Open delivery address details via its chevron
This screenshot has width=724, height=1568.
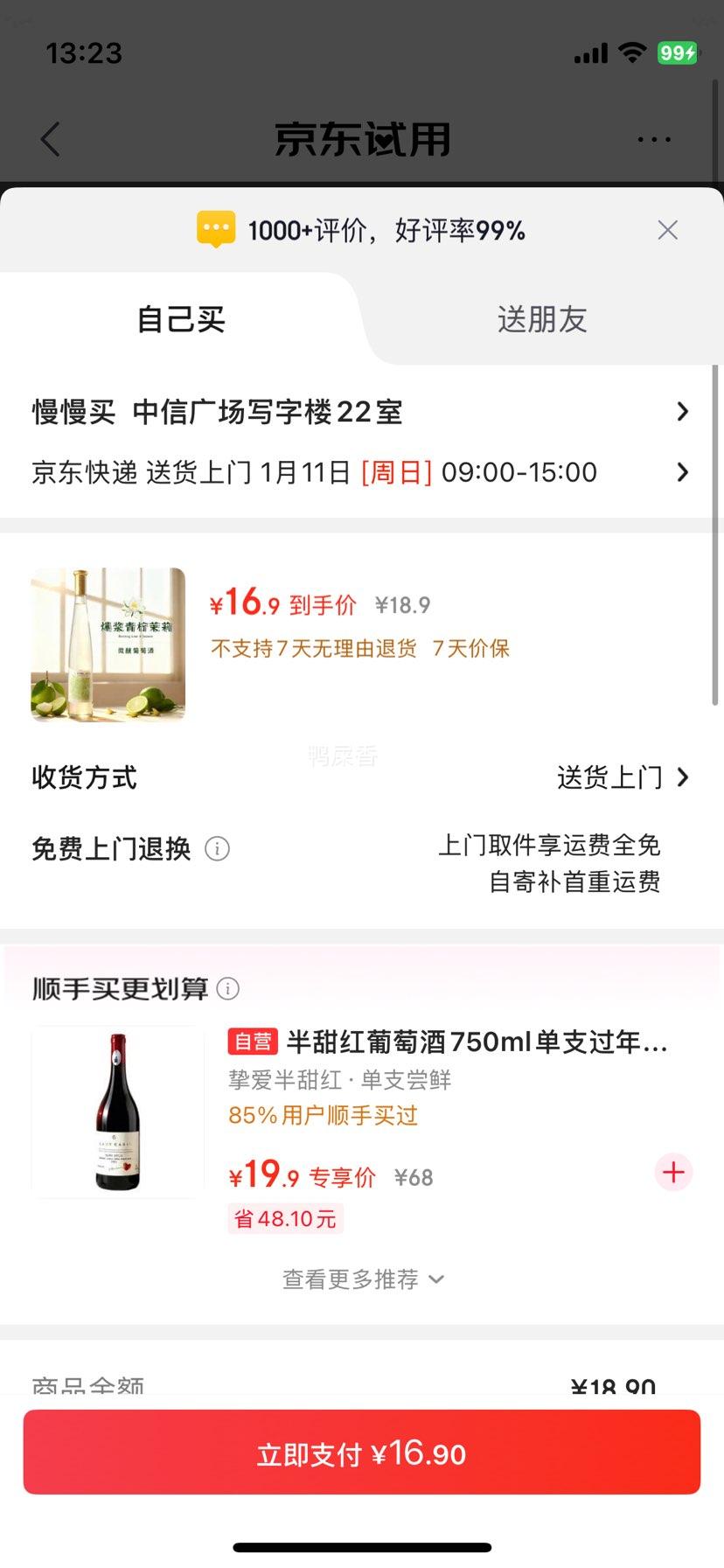683,411
